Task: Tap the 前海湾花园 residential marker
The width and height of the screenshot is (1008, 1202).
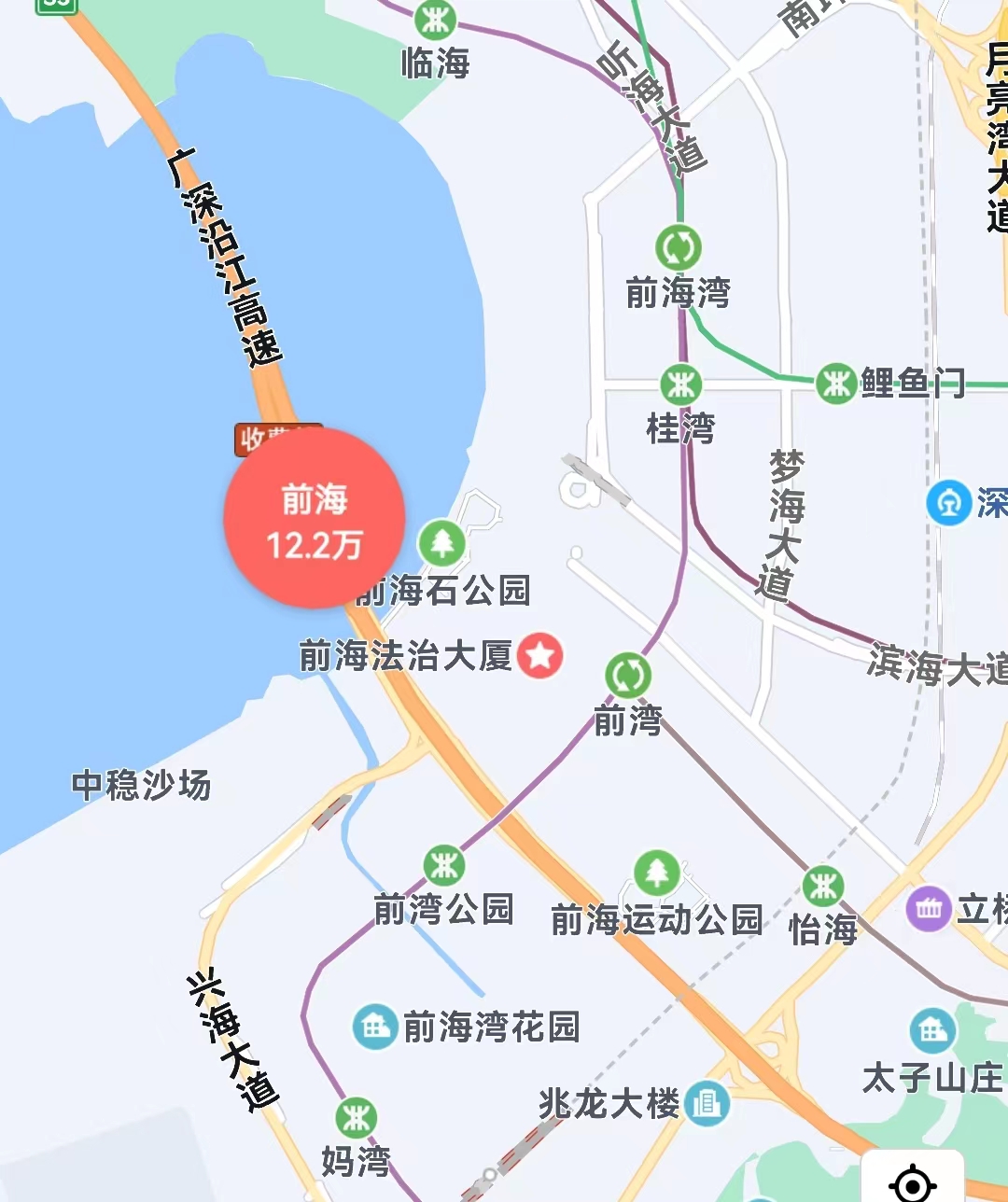Action: (375, 1027)
